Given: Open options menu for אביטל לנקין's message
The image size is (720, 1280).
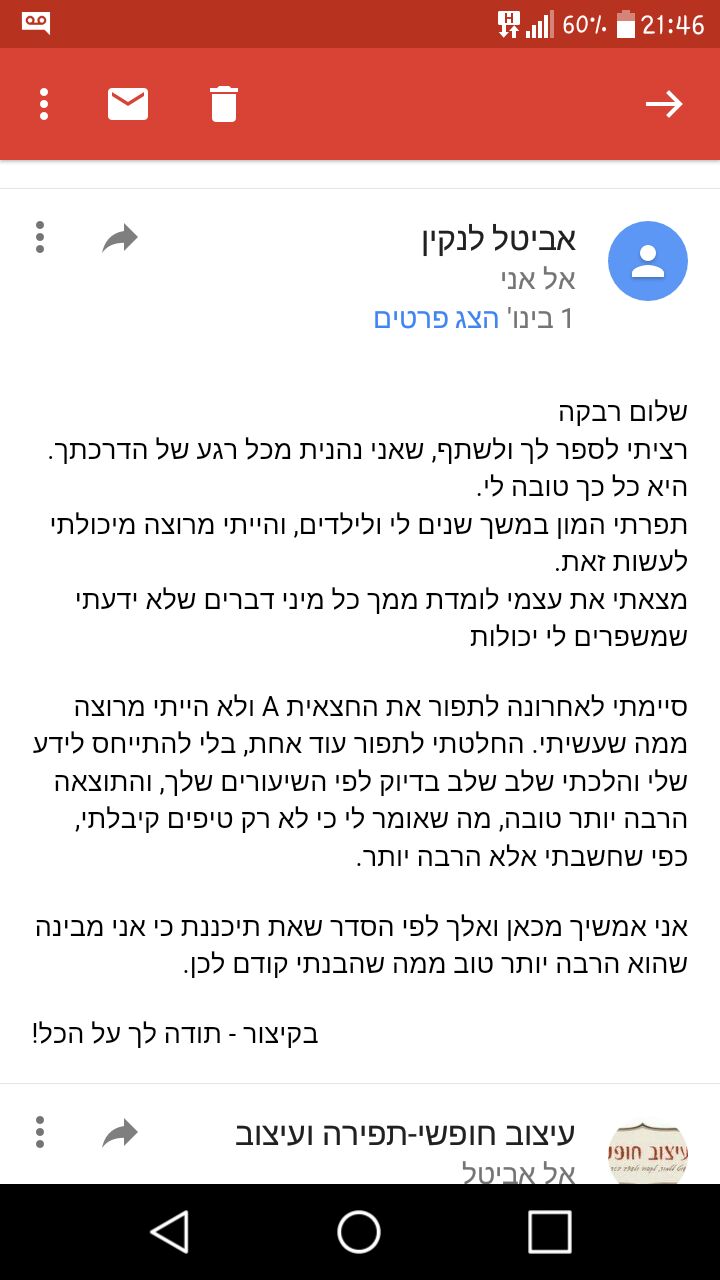Looking at the screenshot, I should pyautogui.click(x=40, y=237).
